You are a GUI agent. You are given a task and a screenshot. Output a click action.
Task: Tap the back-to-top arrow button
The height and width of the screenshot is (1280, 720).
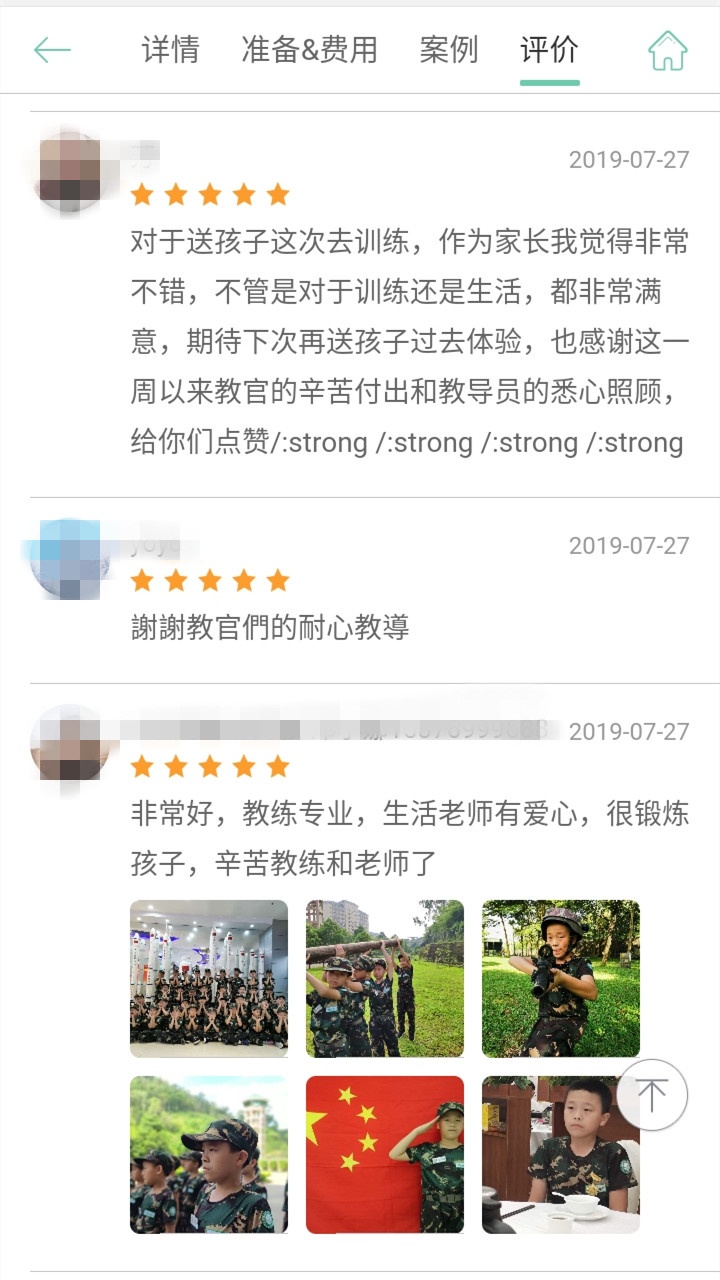click(652, 1095)
